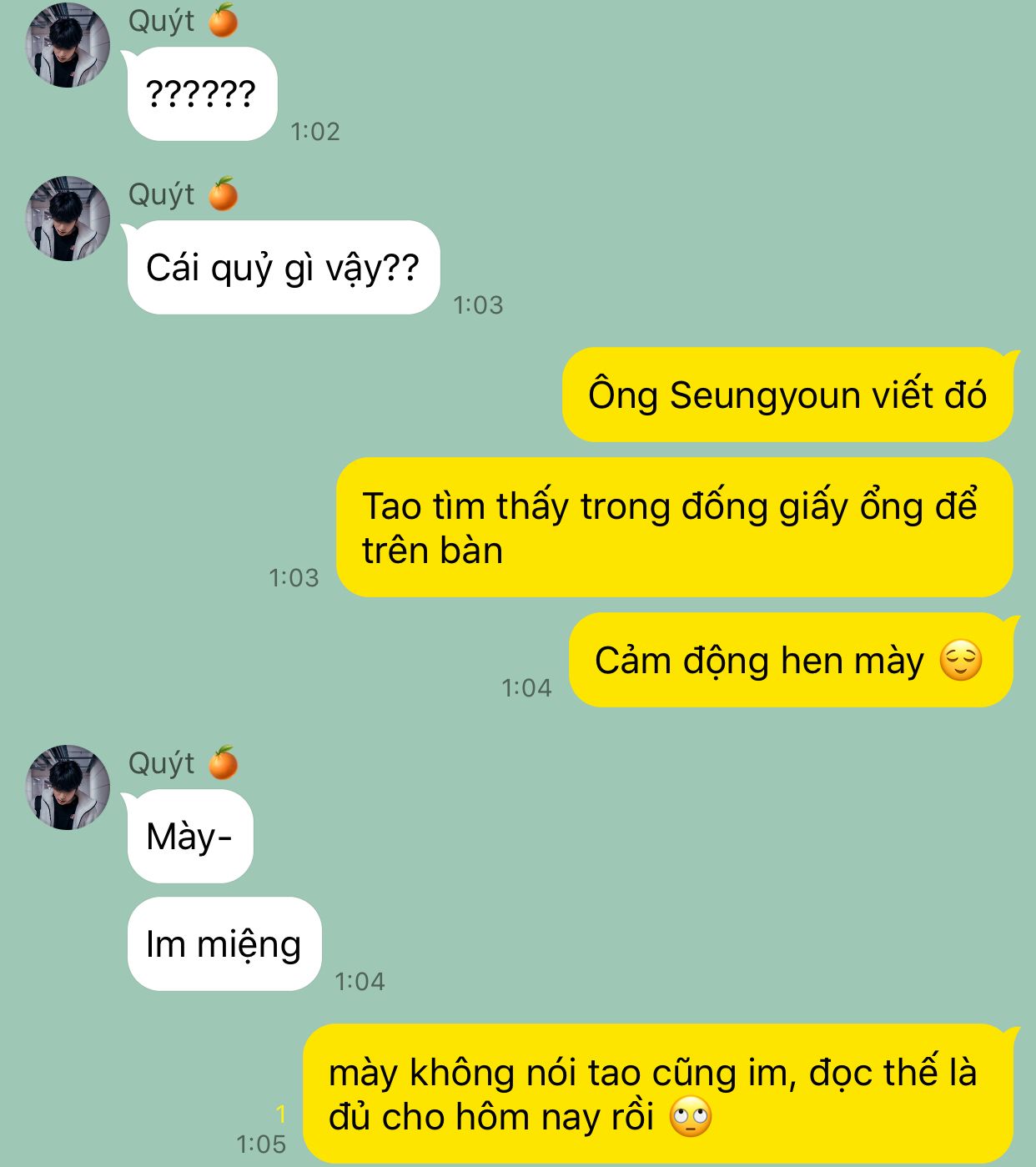Open Quýt's avatar beside the '??????' message
The image size is (1036, 1167).
click(x=68, y=45)
